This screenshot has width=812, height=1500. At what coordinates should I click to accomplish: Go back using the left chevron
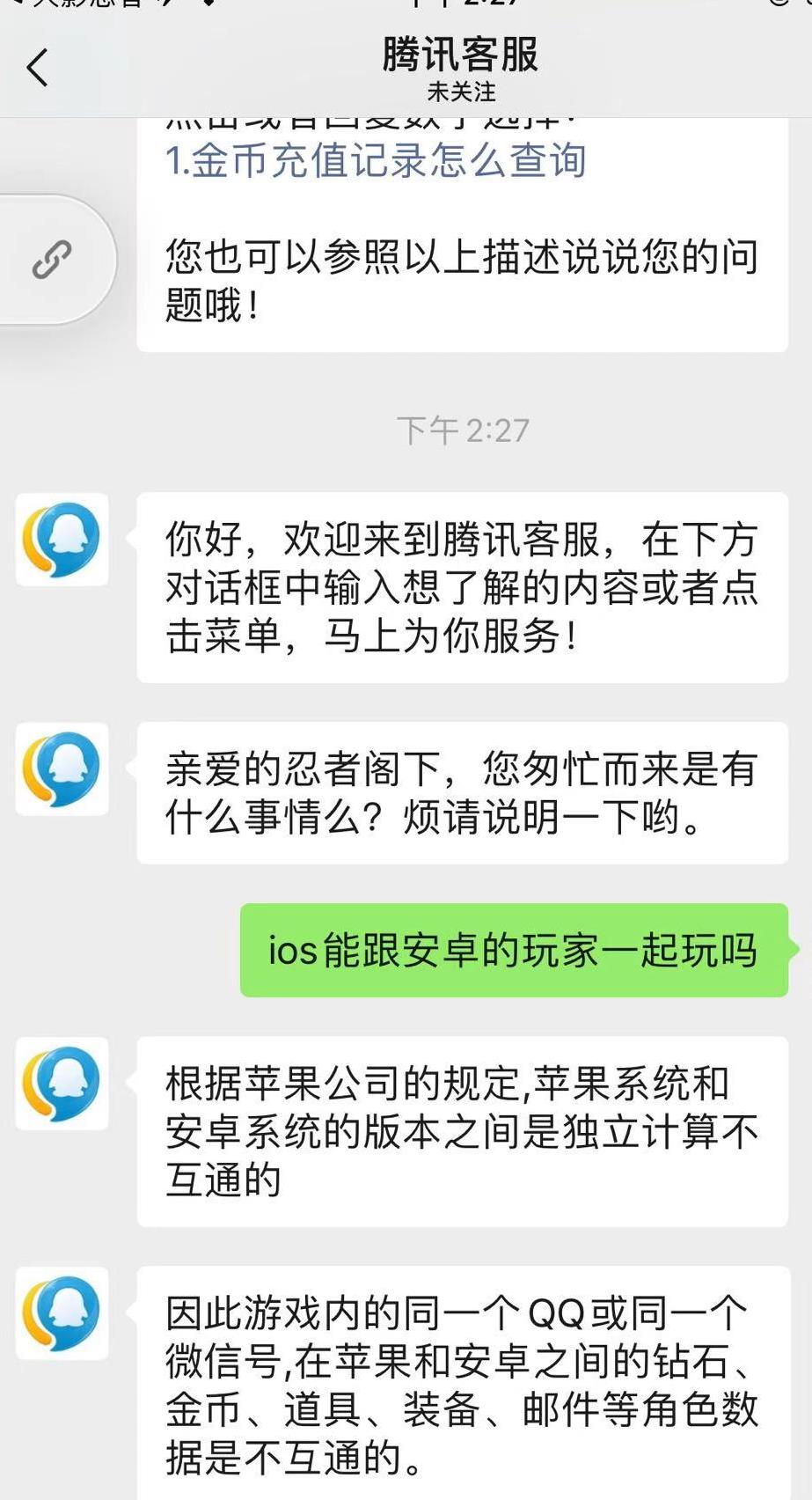click(x=37, y=67)
